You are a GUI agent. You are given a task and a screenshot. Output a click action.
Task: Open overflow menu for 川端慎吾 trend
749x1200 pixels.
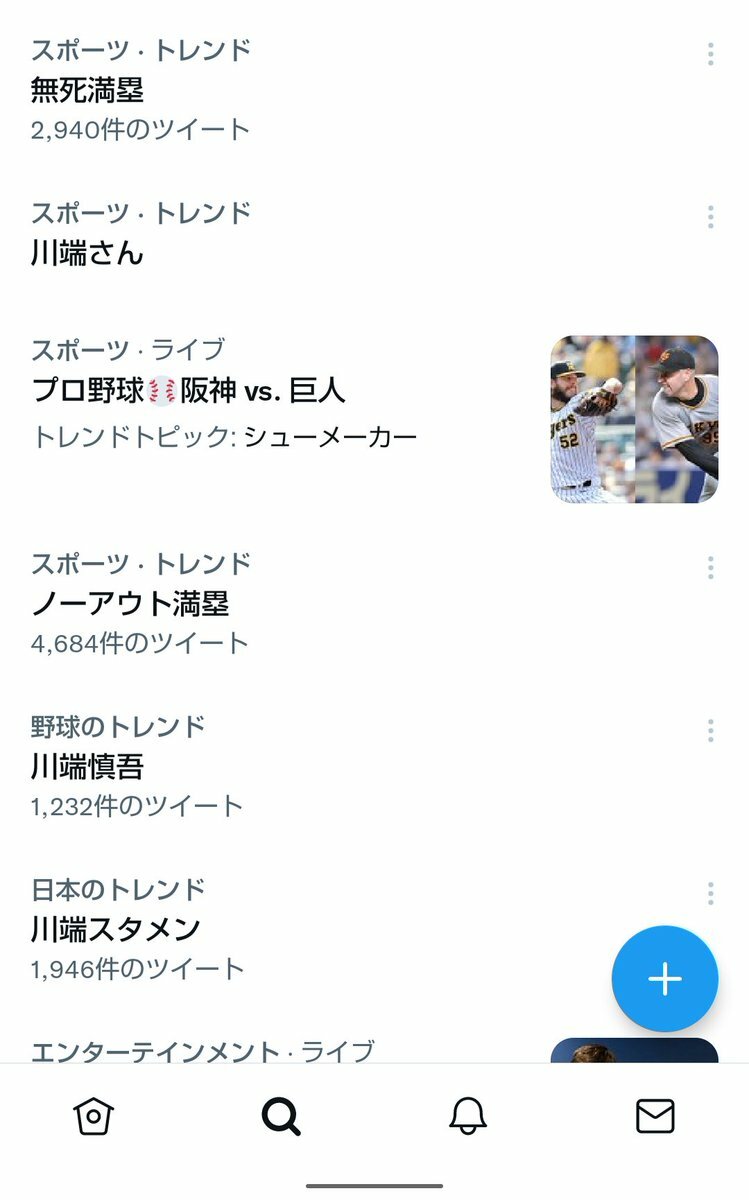(710, 731)
